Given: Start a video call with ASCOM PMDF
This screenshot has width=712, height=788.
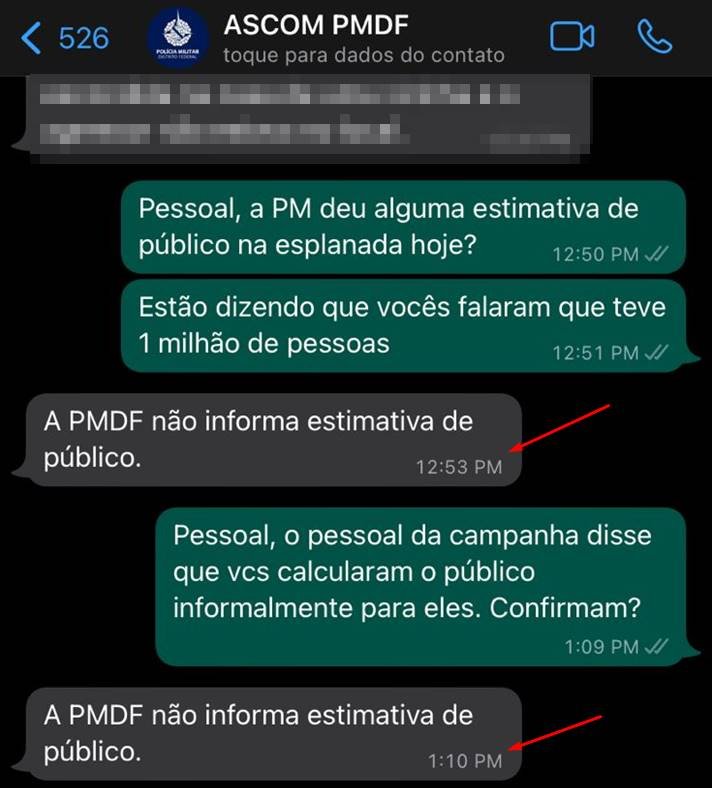Looking at the screenshot, I should tap(572, 37).
